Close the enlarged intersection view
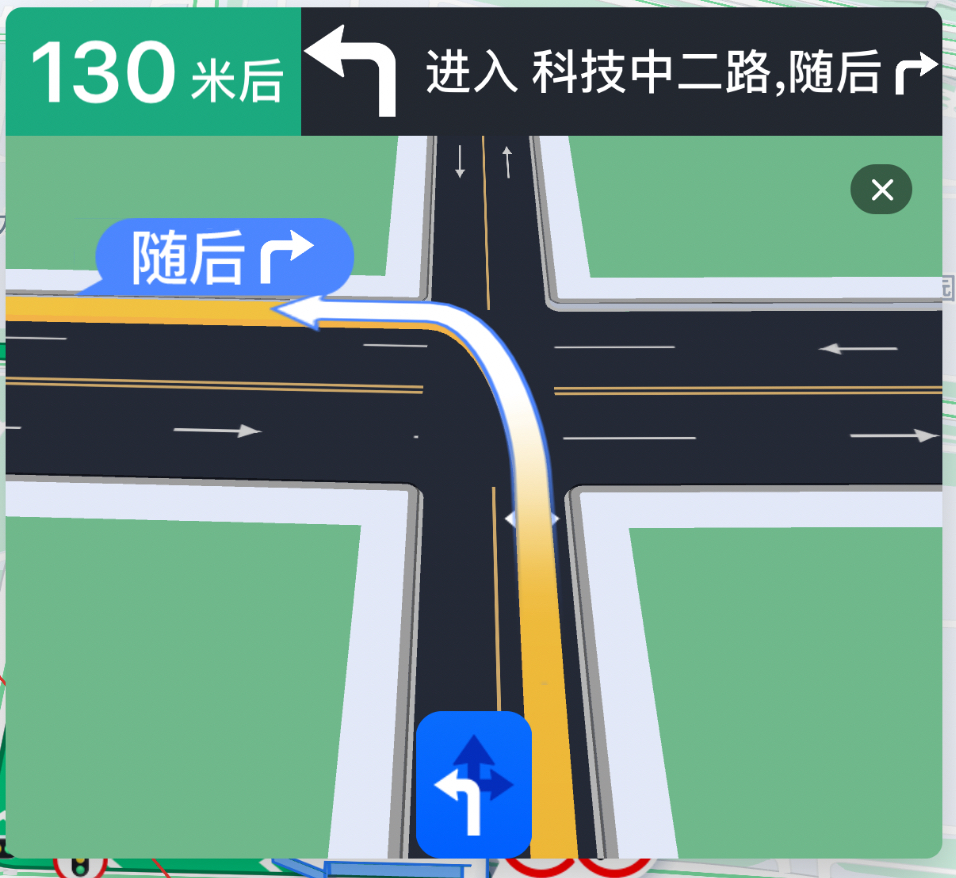 [x=881, y=190]
